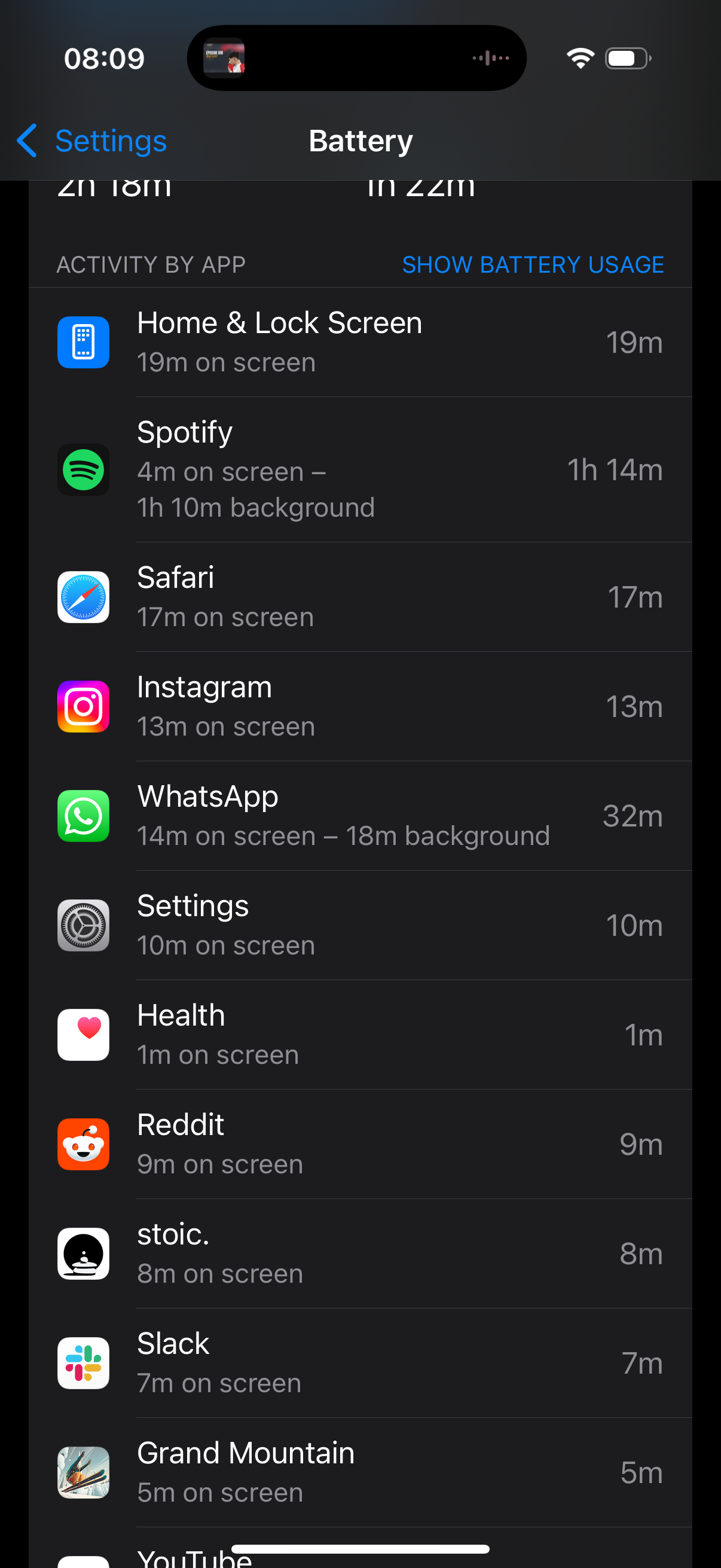Screen dimensions: 721x1568
Task: Go back to Settings
Action: 93,141
